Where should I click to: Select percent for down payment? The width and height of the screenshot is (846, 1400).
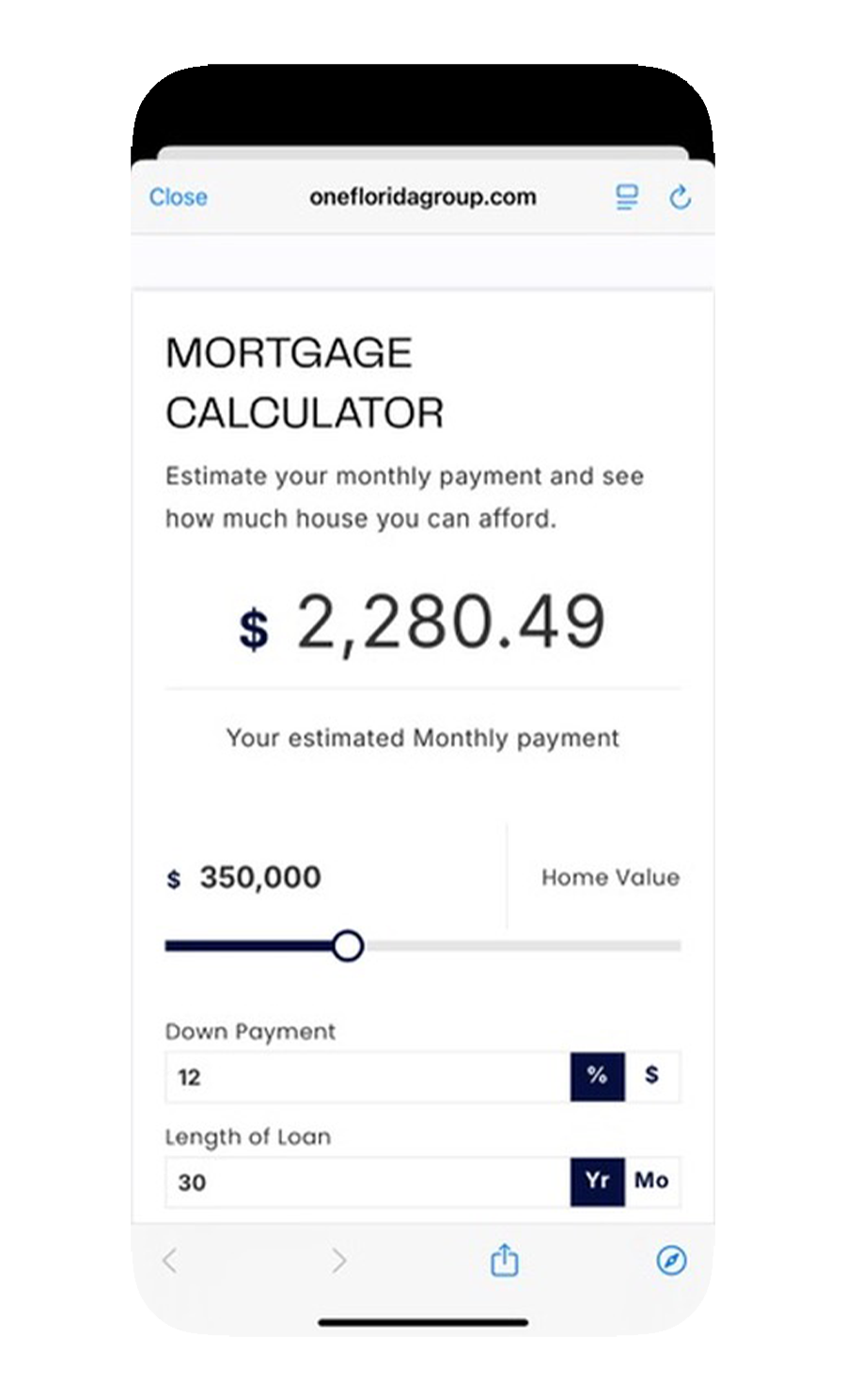pyautogui.click(x=597, y=1076)
